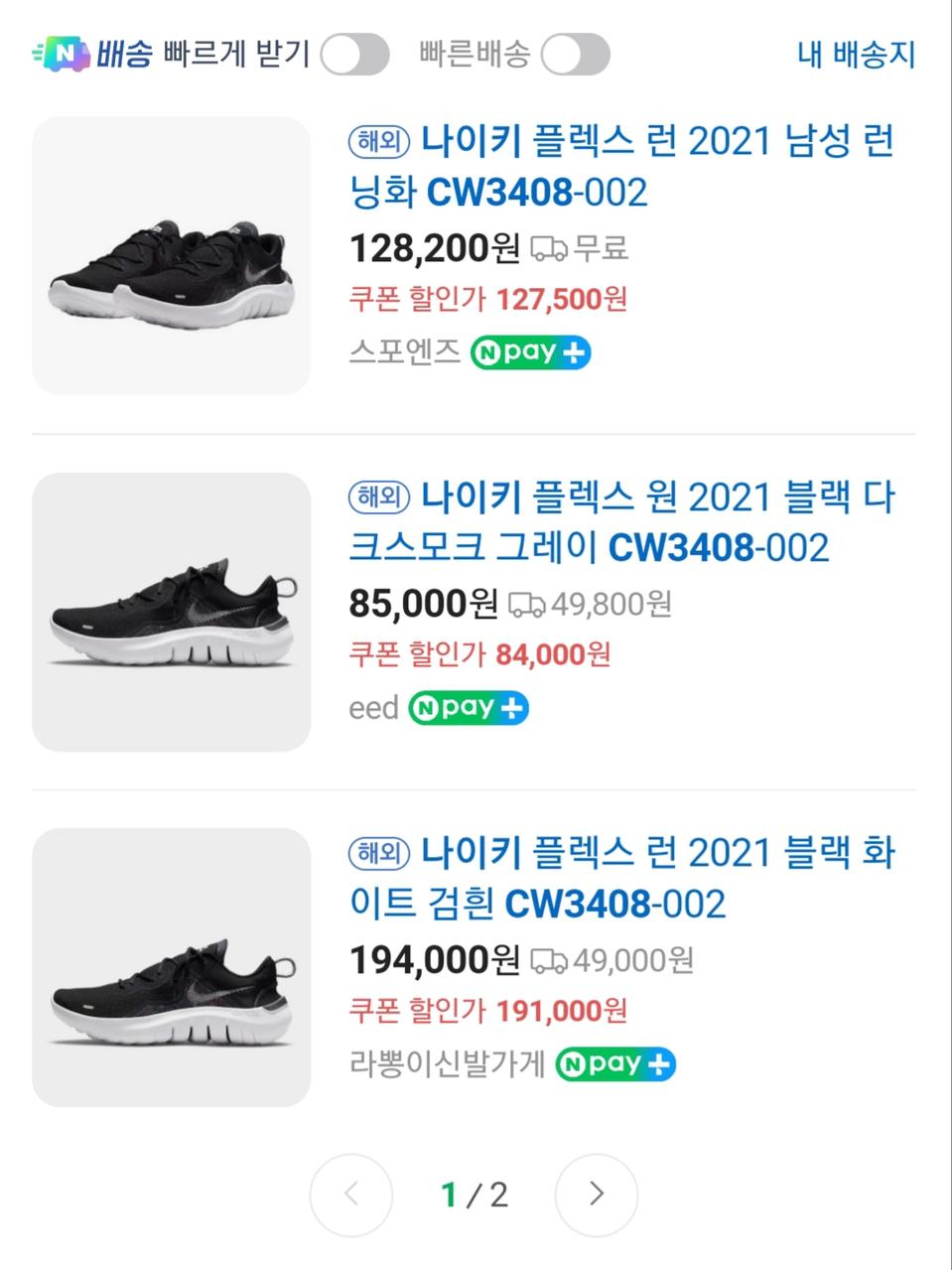Image resolution: width=952 pixels, height=1270 pixels.
Task: Click the previous page arrow
Action: click(x=350, y=1196)
